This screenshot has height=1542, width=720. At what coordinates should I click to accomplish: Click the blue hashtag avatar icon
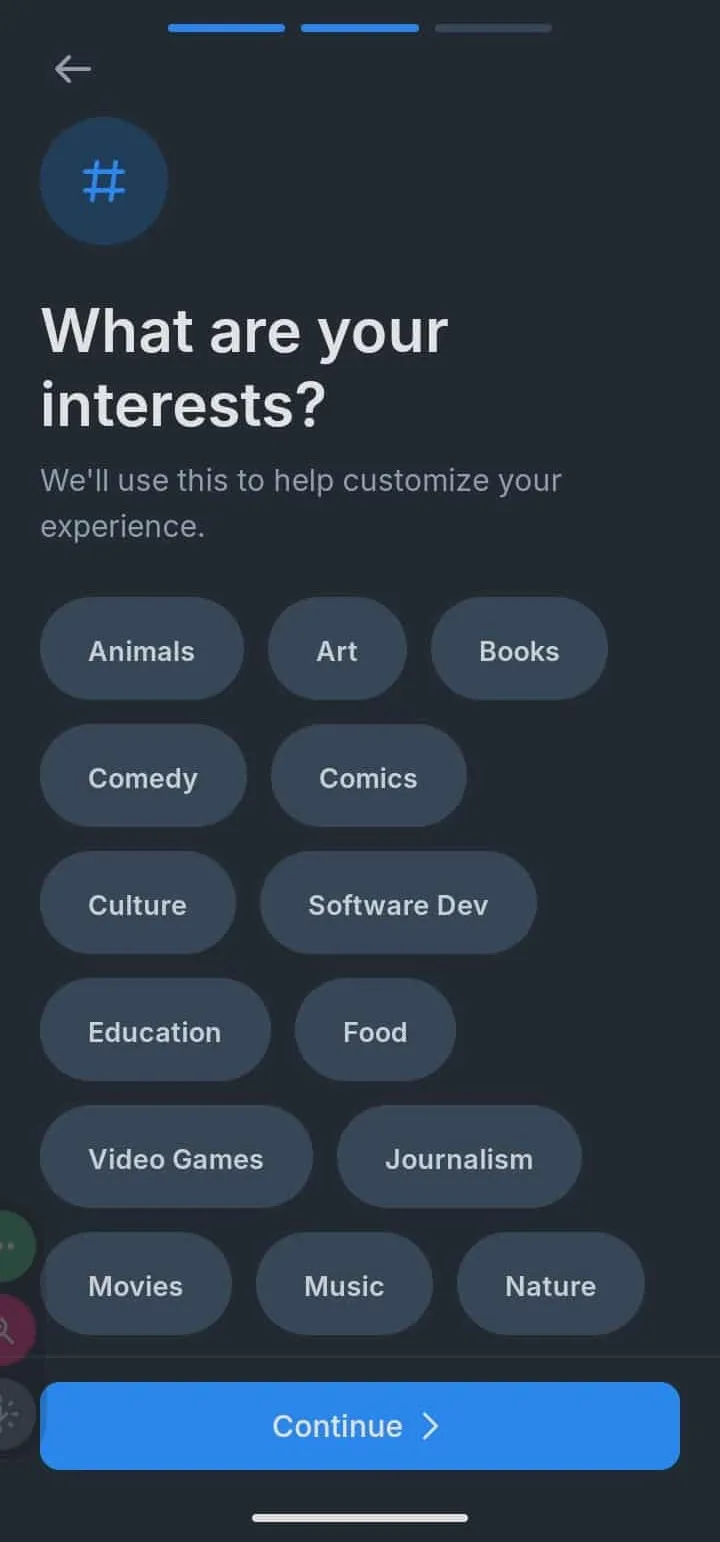[x=103, y=180]
